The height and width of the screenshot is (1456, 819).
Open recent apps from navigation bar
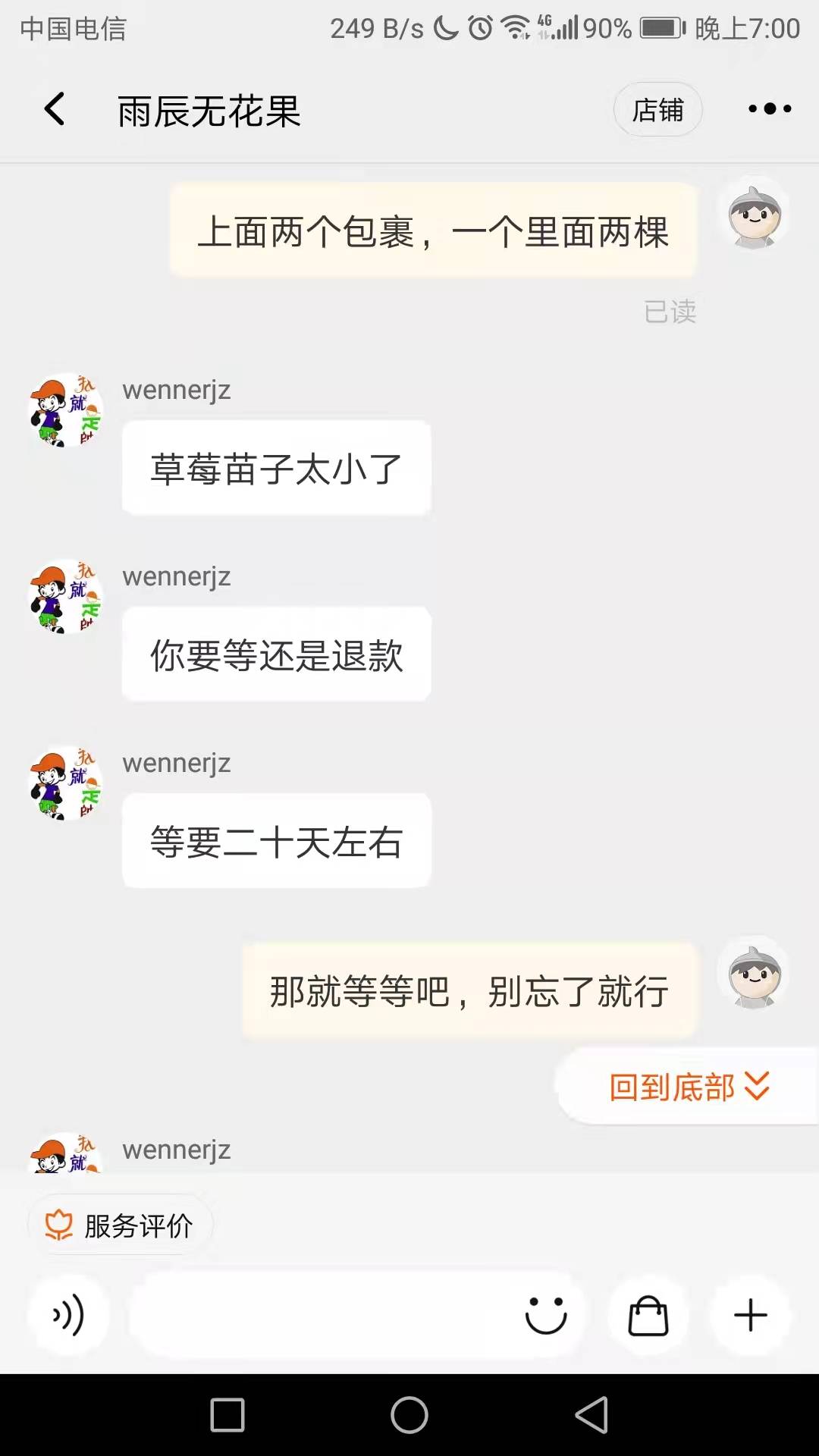pos(227,1415)
